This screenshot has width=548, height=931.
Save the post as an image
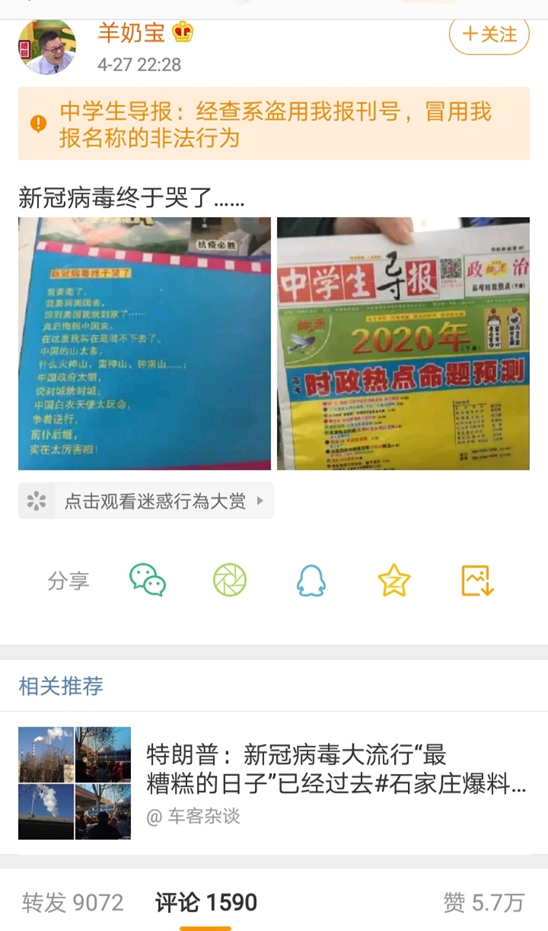tap(477, 580)
